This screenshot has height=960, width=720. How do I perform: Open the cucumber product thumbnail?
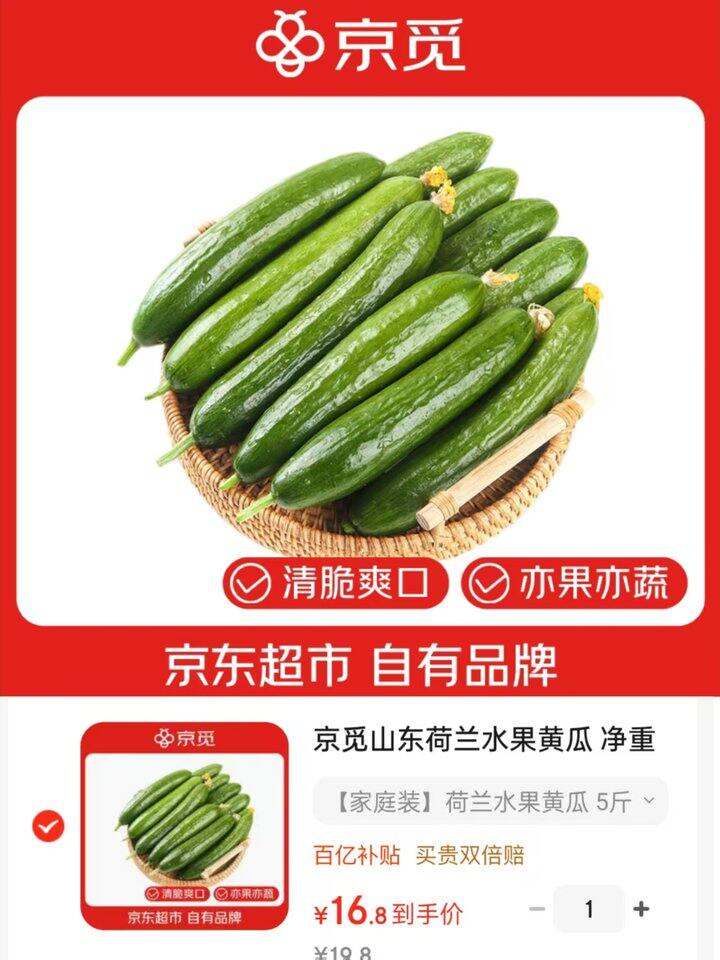click(184, 826)
